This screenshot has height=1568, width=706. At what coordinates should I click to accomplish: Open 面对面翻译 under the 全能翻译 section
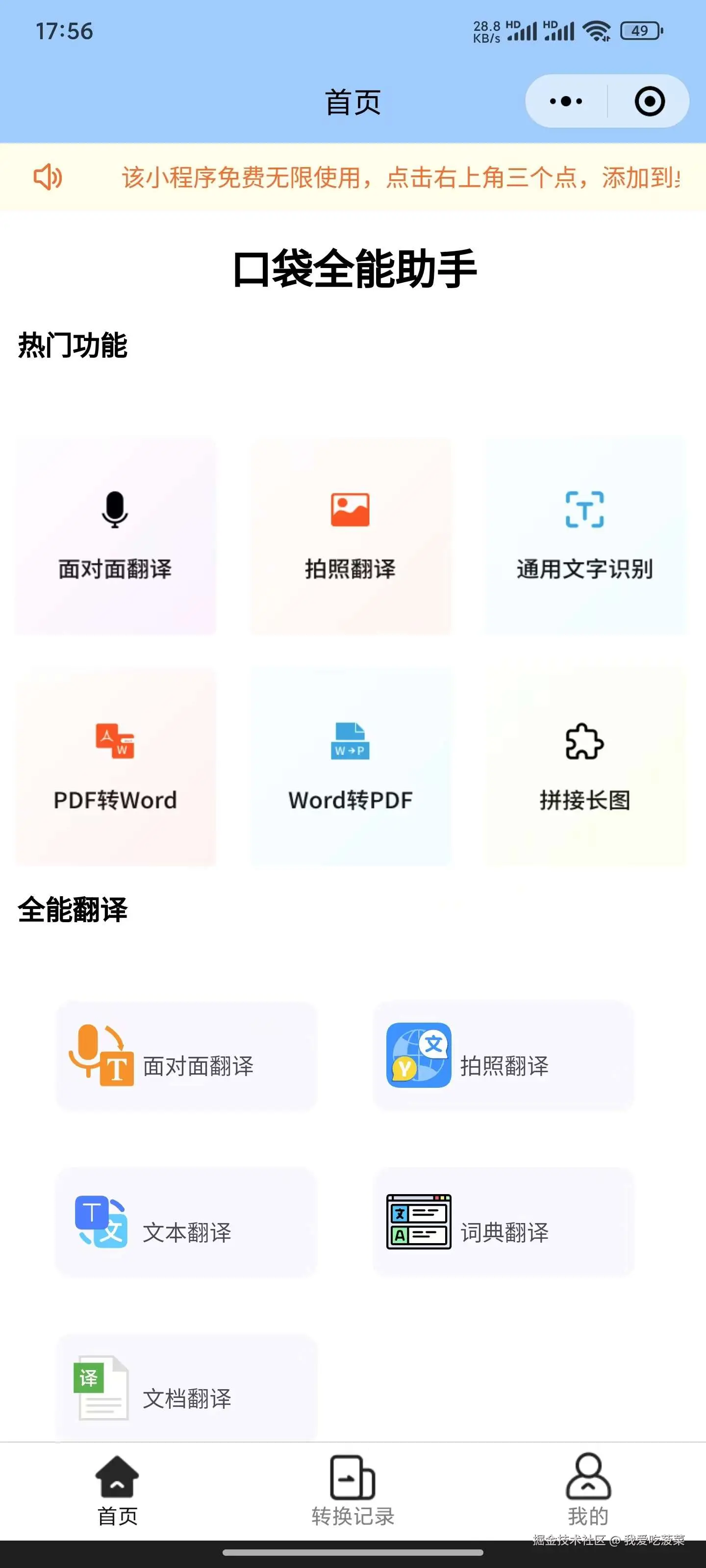186,1055
